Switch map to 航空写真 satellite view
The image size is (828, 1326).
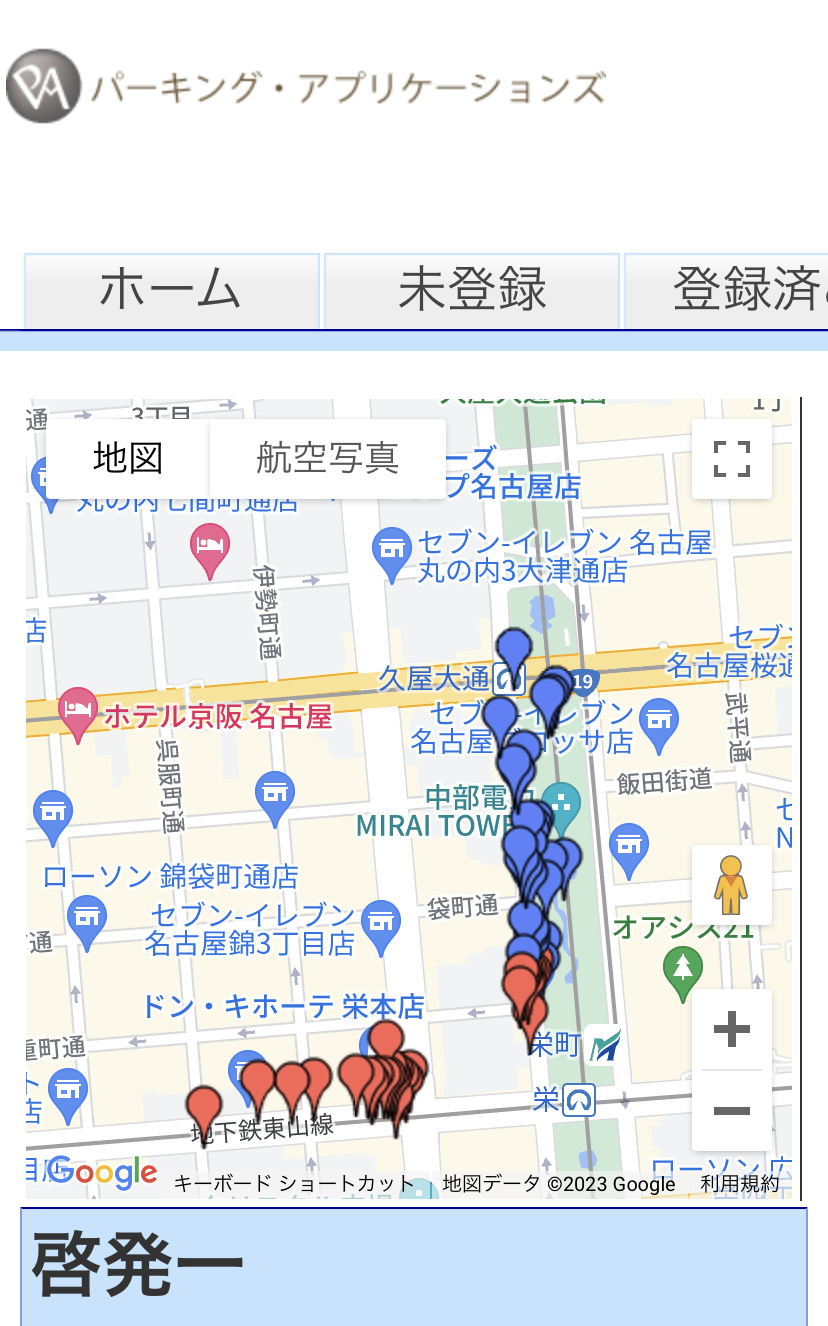pos(328,458)
